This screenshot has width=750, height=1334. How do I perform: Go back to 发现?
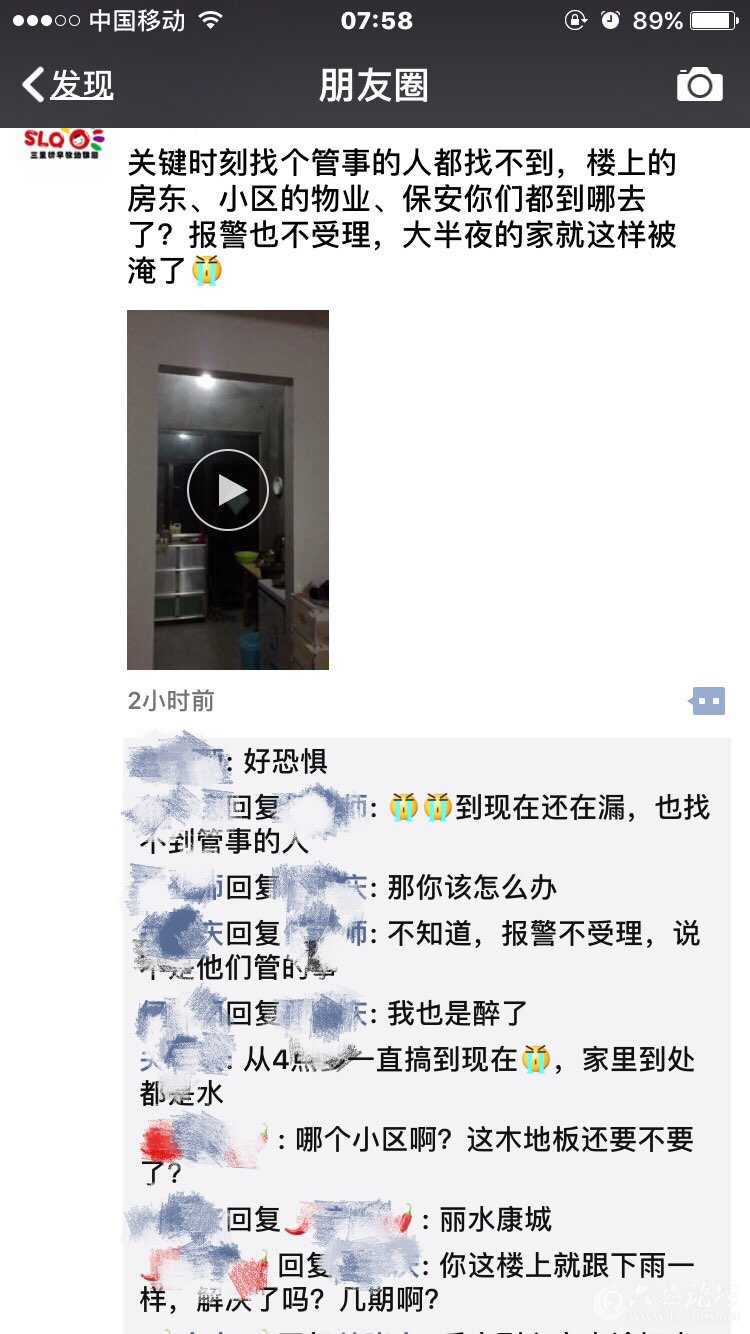click(68, 86)
